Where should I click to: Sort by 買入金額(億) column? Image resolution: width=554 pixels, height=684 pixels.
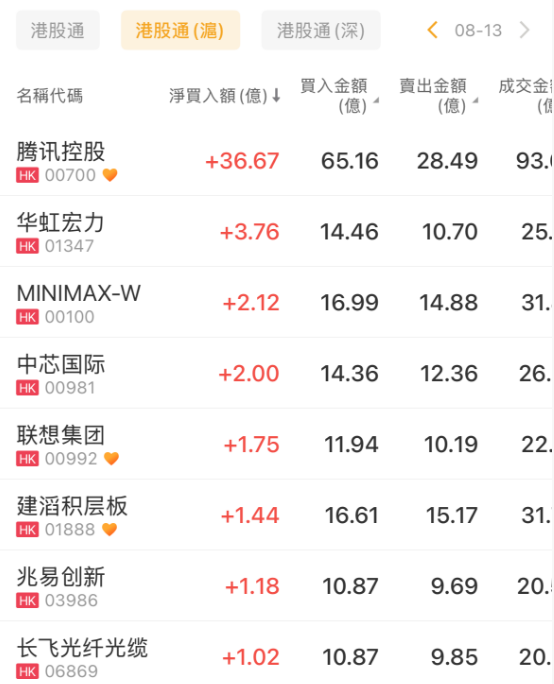(339, 96)
